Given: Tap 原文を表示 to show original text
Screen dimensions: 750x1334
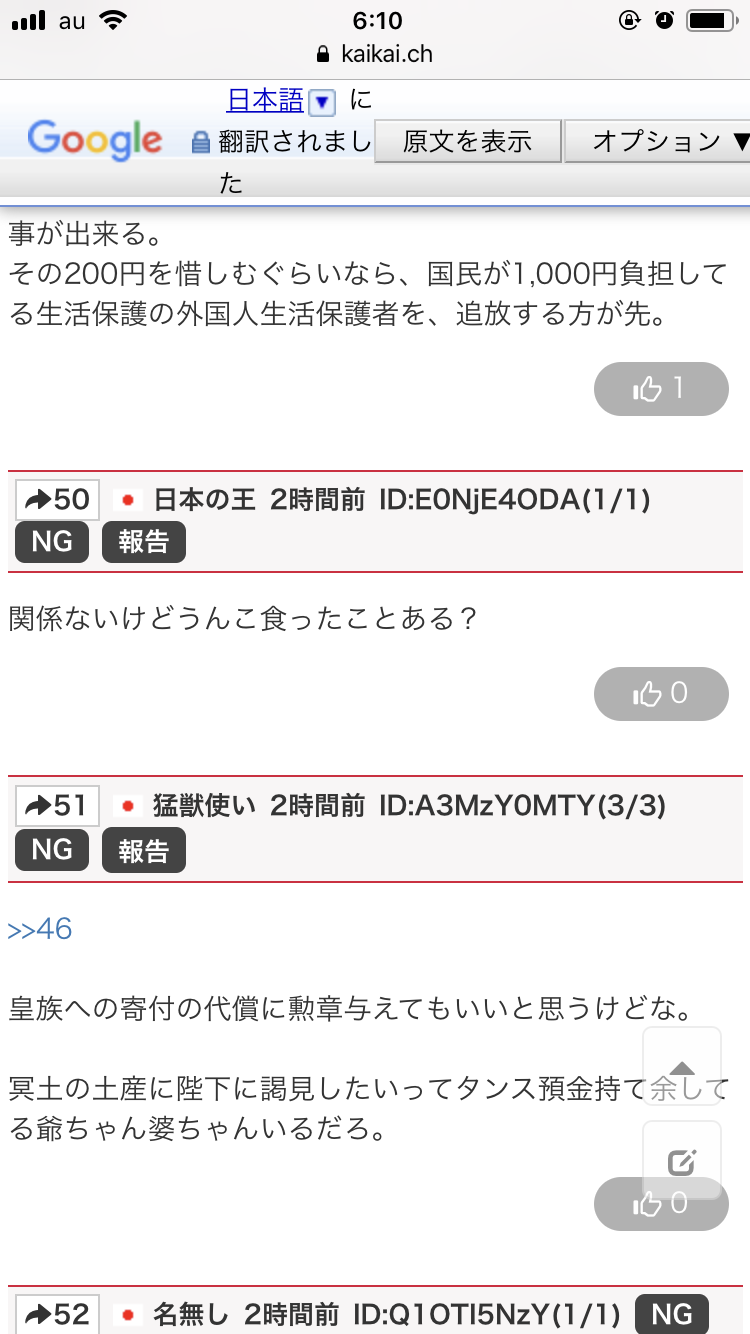Looking at the screenshot, I should [x=467, y=141].
